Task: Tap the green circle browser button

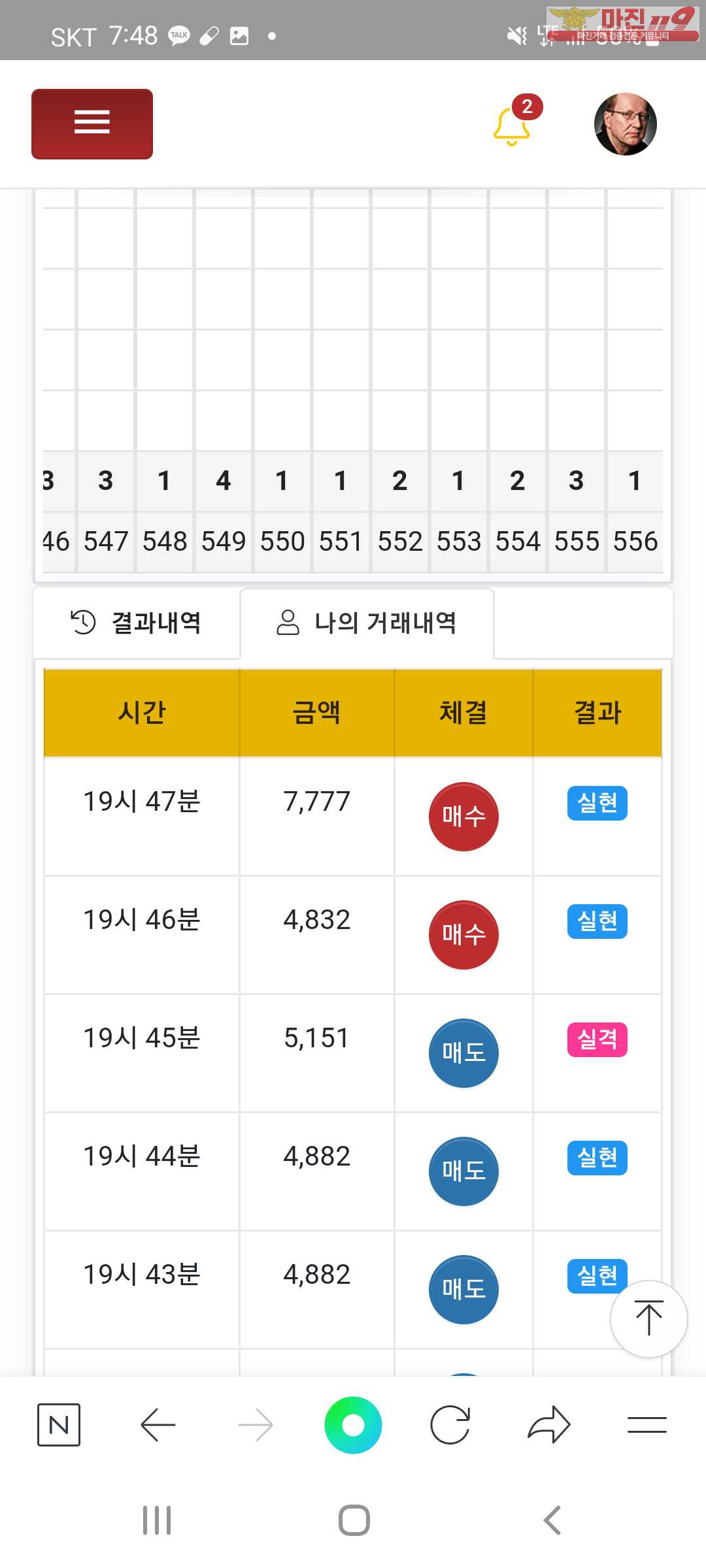Action: coord(353,1424)
